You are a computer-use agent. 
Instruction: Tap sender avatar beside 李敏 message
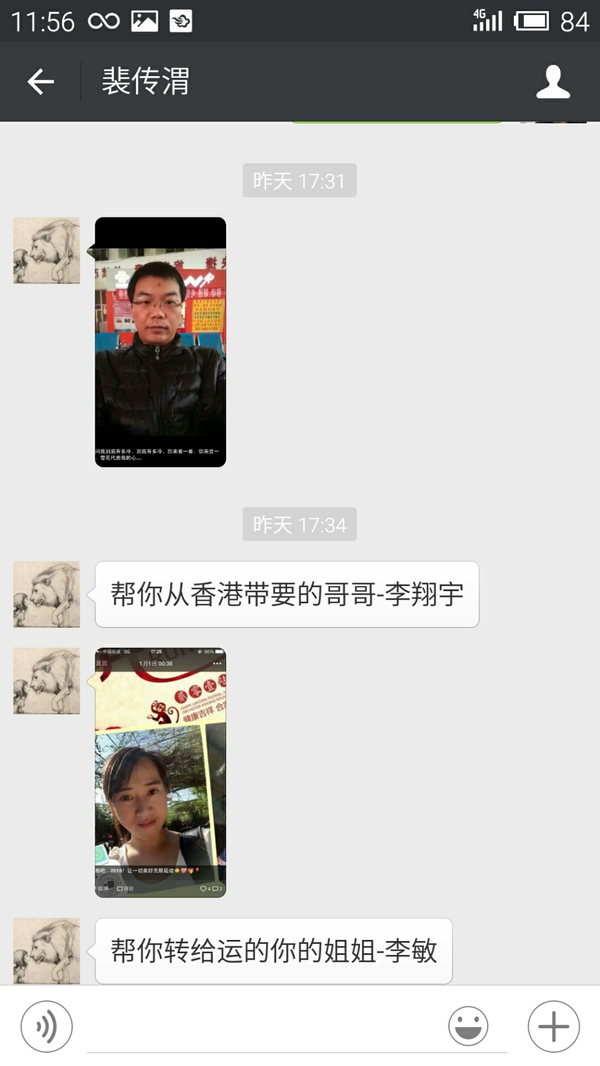(46, 950)
